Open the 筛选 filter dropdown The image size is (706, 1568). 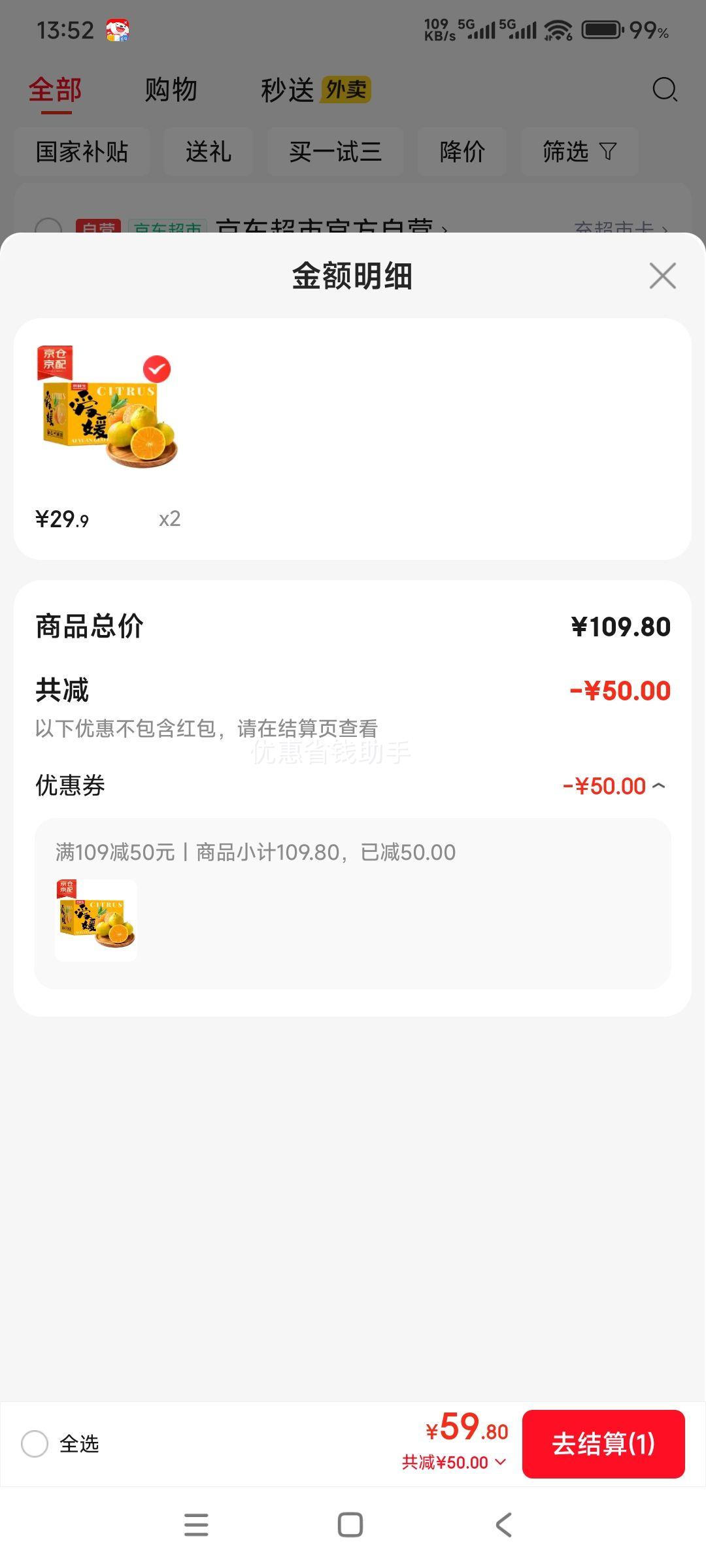[x=579, y=152]
